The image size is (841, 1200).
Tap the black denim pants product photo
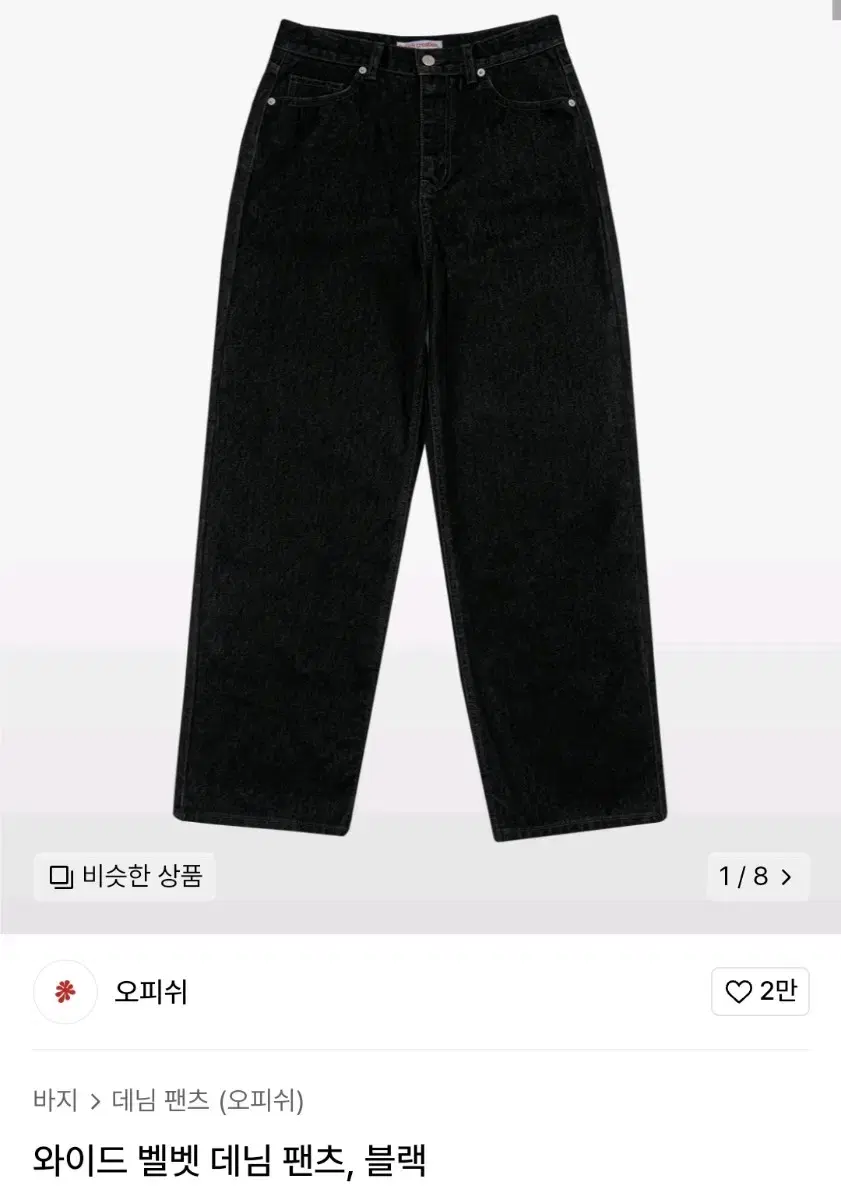(x=420, y=440)
